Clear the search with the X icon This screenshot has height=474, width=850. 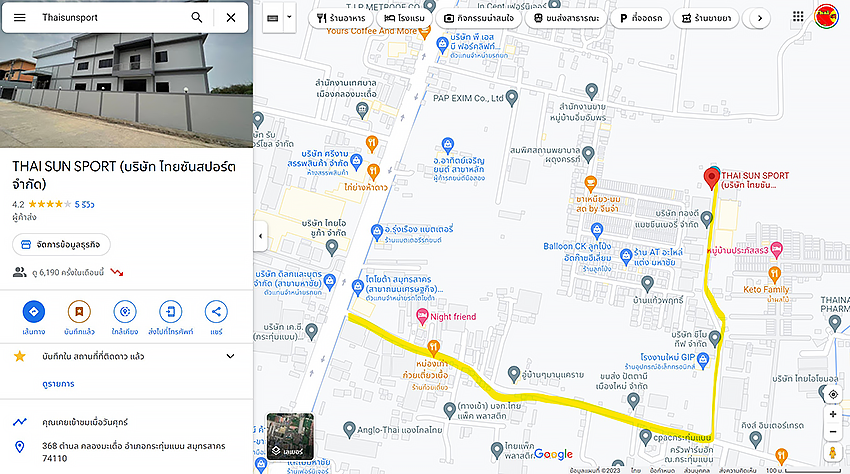[231, 17]
